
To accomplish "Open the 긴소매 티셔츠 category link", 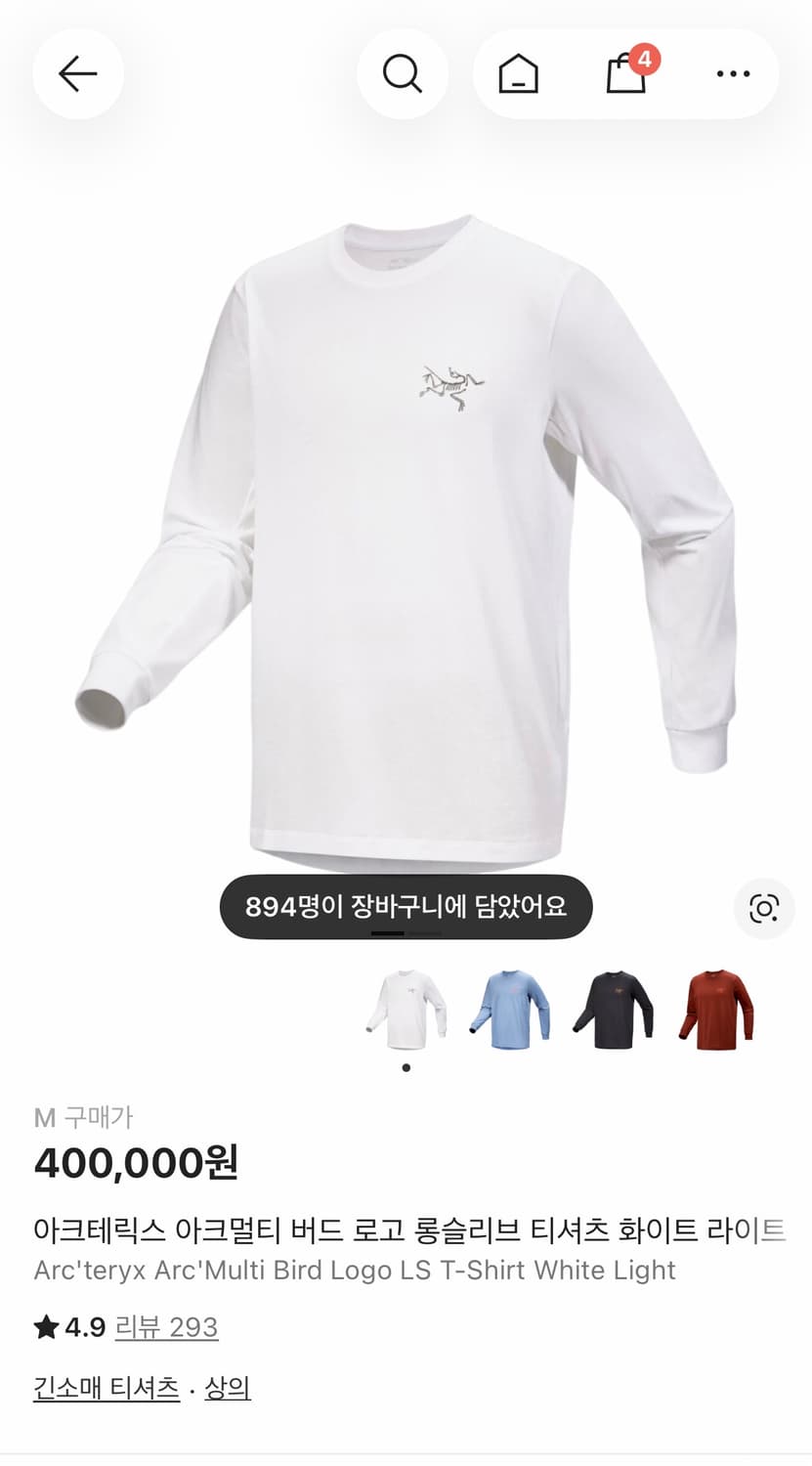I will (x=107, y=1388).
